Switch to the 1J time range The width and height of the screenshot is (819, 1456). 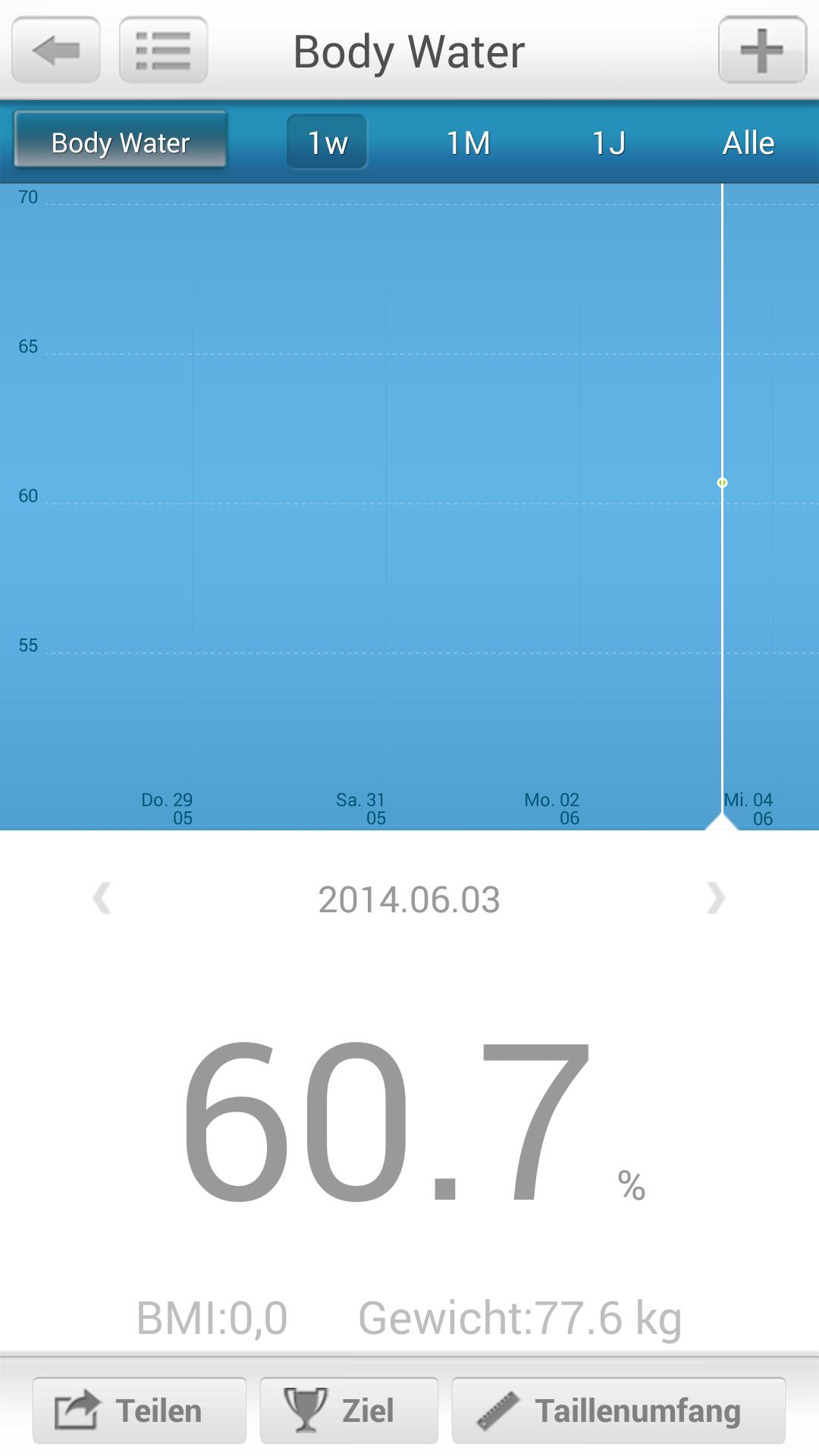pos(608,143)
